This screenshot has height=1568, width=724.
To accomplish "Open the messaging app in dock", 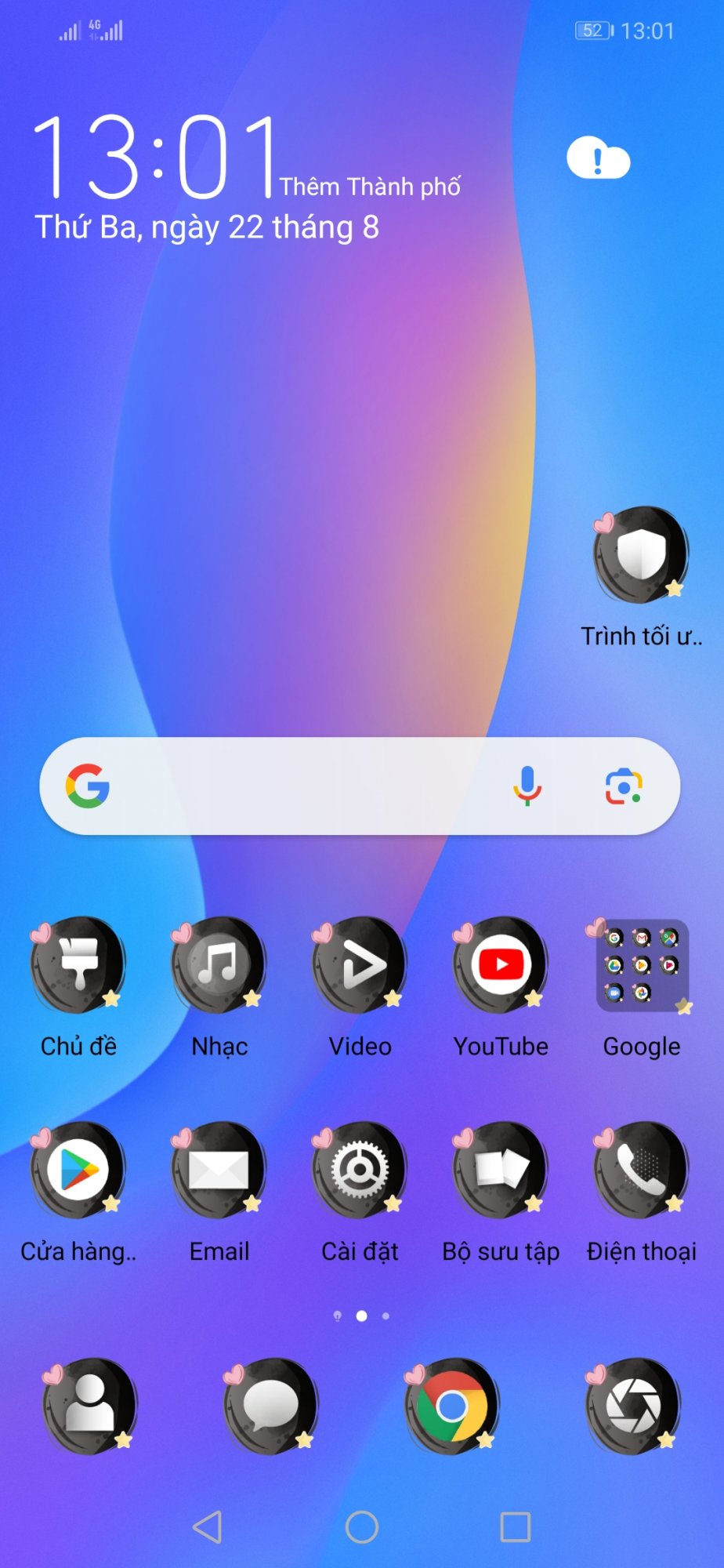I will (271, 1406).
